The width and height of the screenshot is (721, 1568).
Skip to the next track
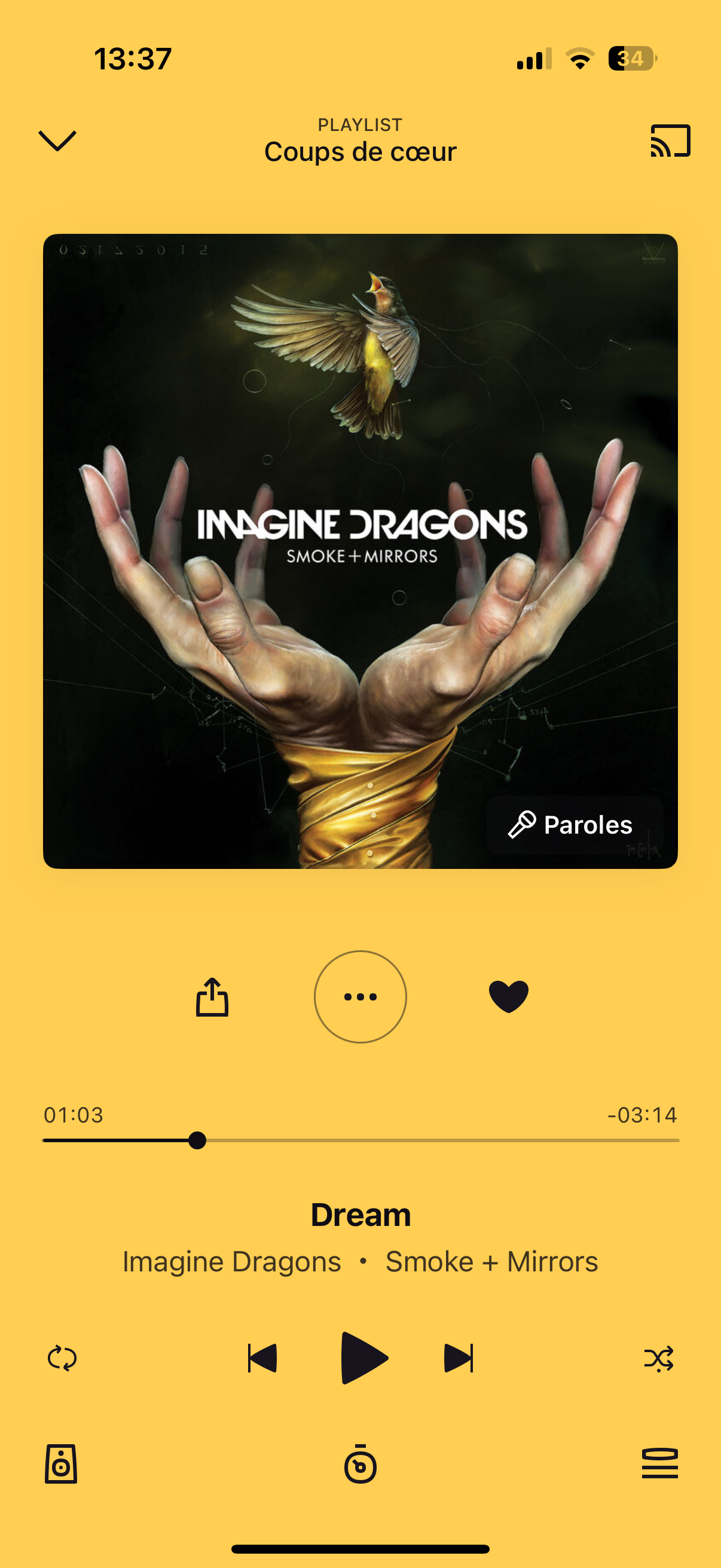459,1358
